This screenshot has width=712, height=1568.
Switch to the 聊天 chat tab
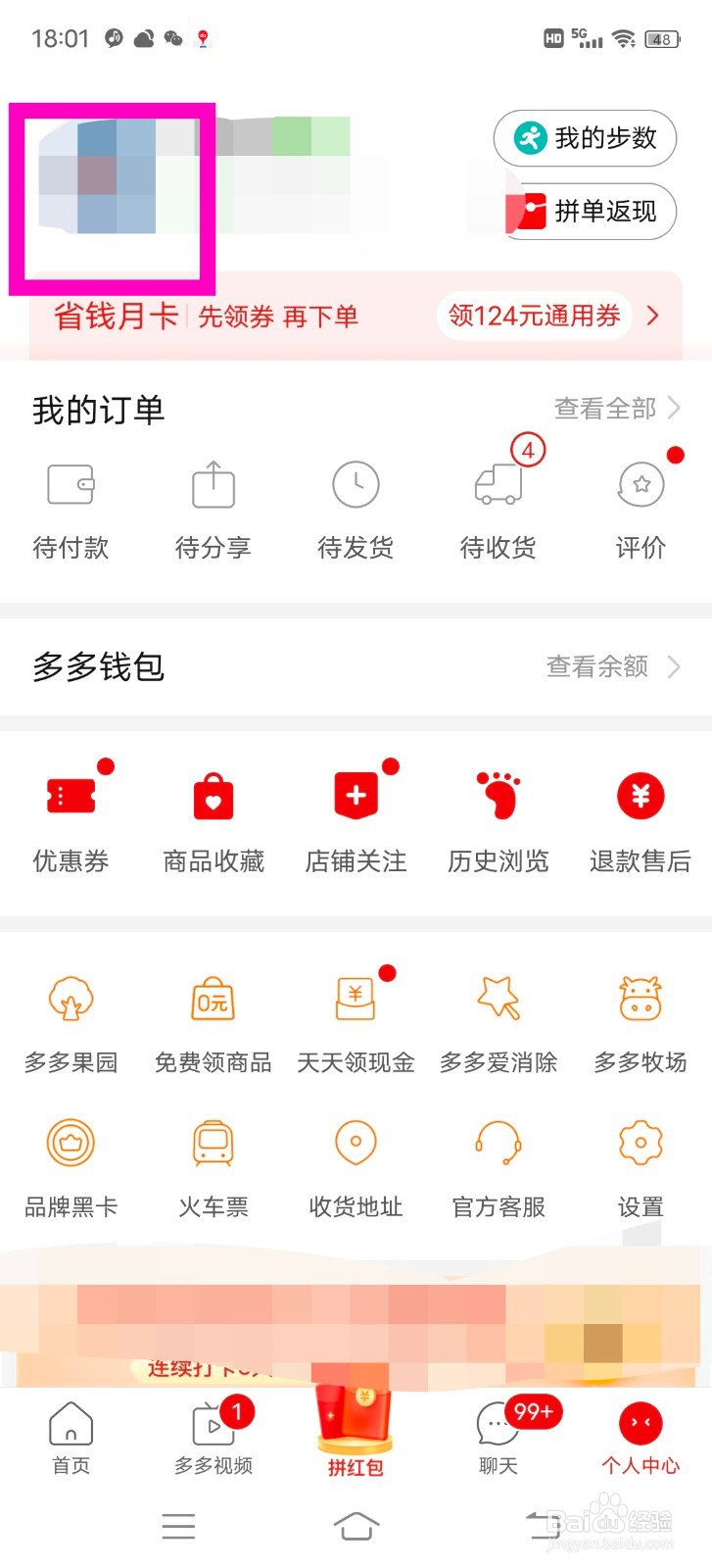point(498,1438)
